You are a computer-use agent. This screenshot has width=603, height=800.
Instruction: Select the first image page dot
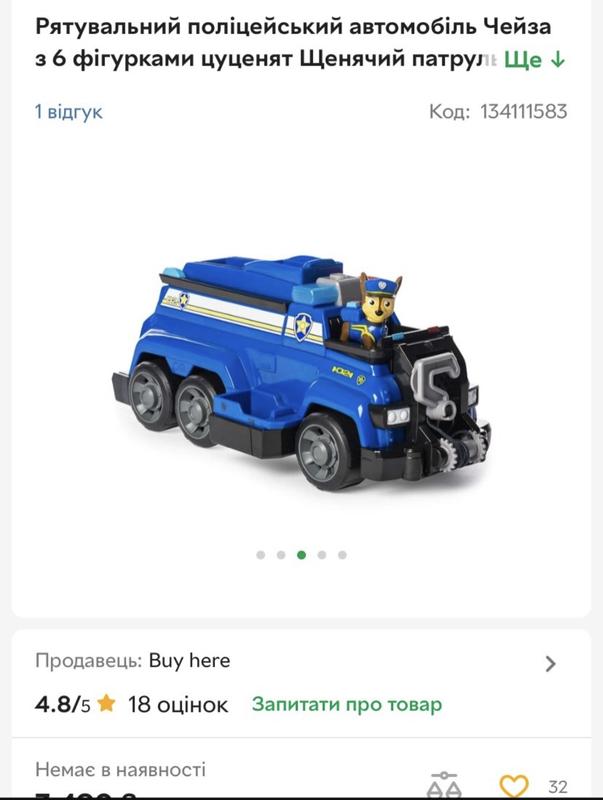[261, 554]
